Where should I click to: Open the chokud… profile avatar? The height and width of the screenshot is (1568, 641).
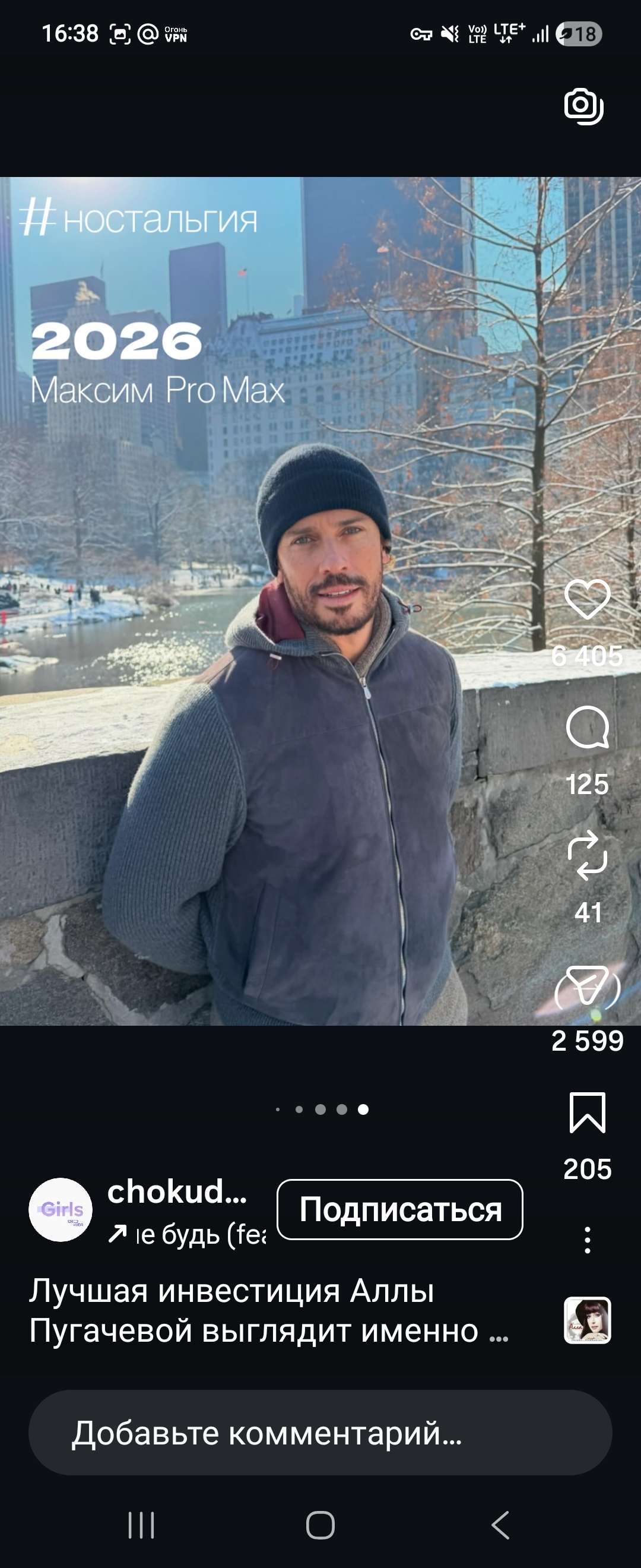[x=60, y=1209]
